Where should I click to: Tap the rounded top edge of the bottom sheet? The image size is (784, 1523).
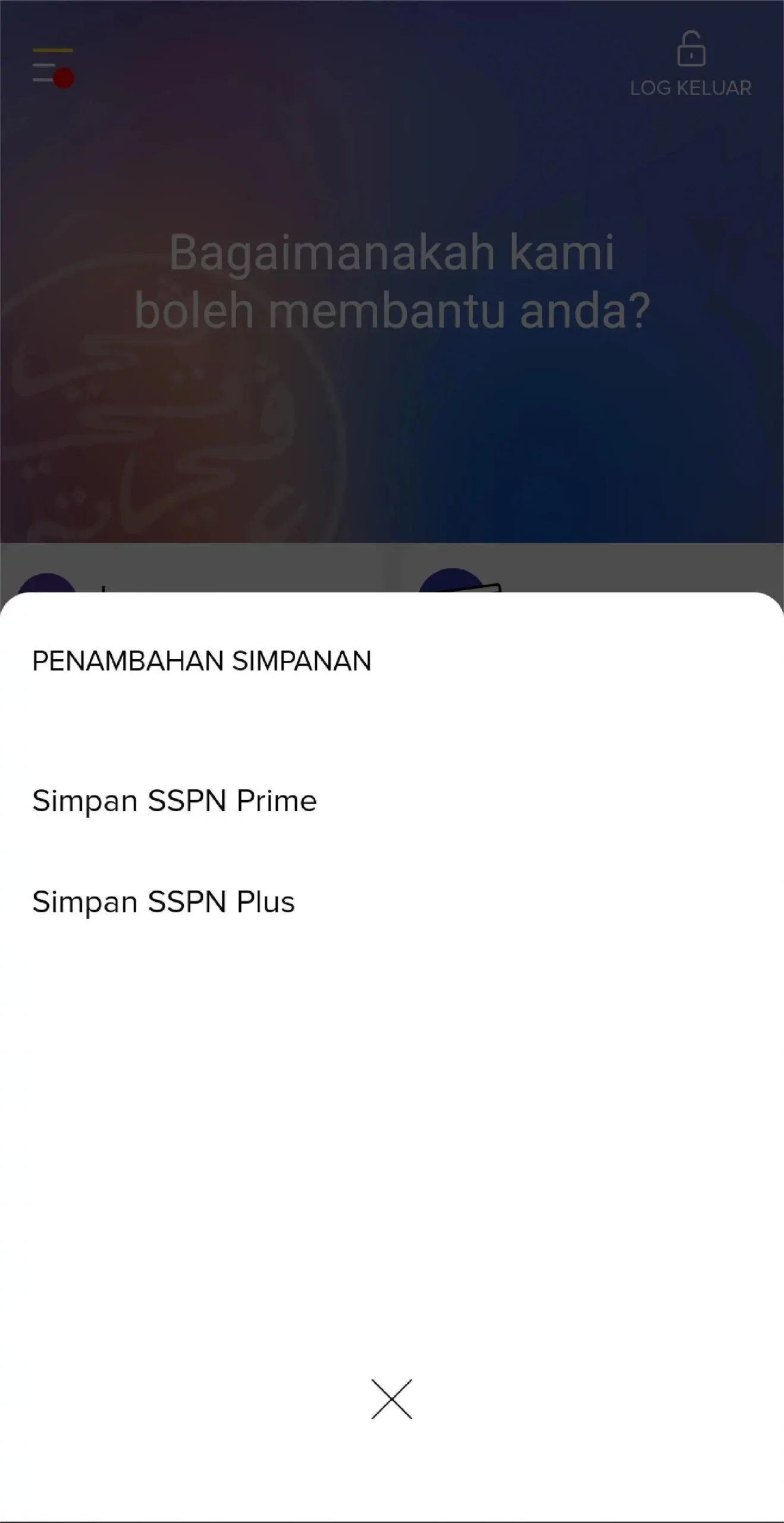click(392, 607)
